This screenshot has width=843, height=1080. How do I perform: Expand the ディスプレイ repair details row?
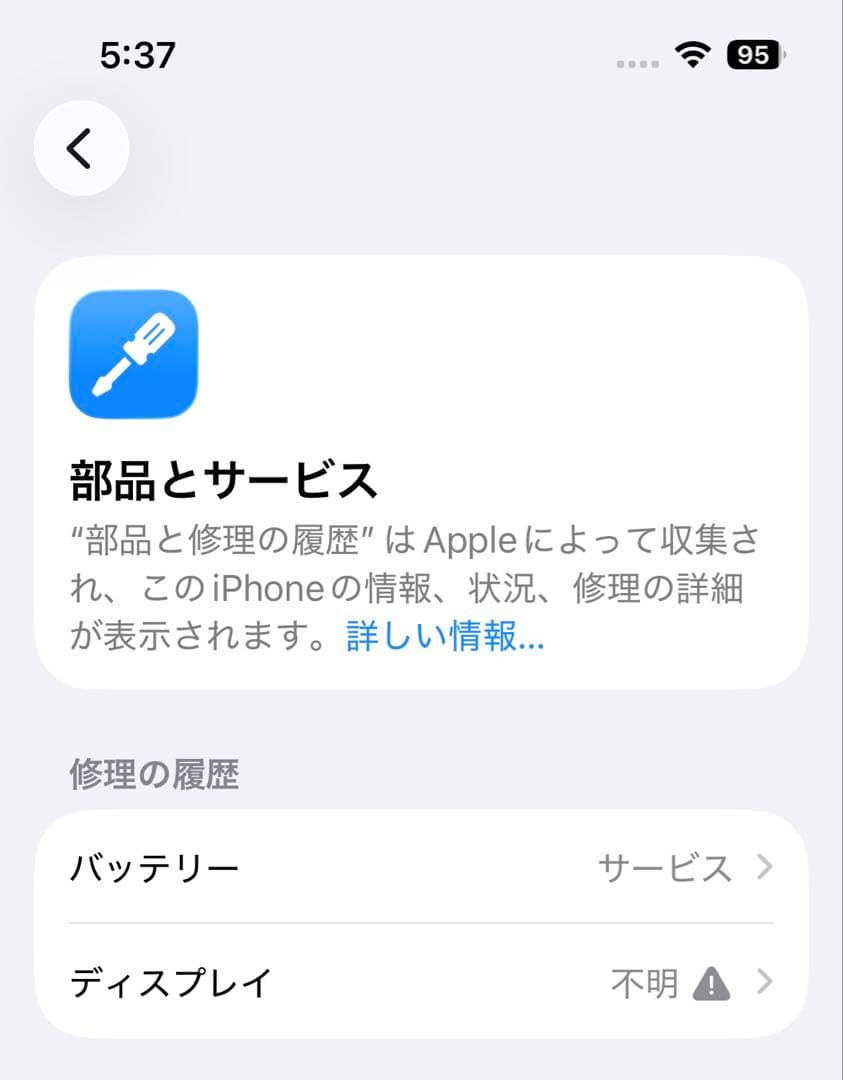coord(420,983)
